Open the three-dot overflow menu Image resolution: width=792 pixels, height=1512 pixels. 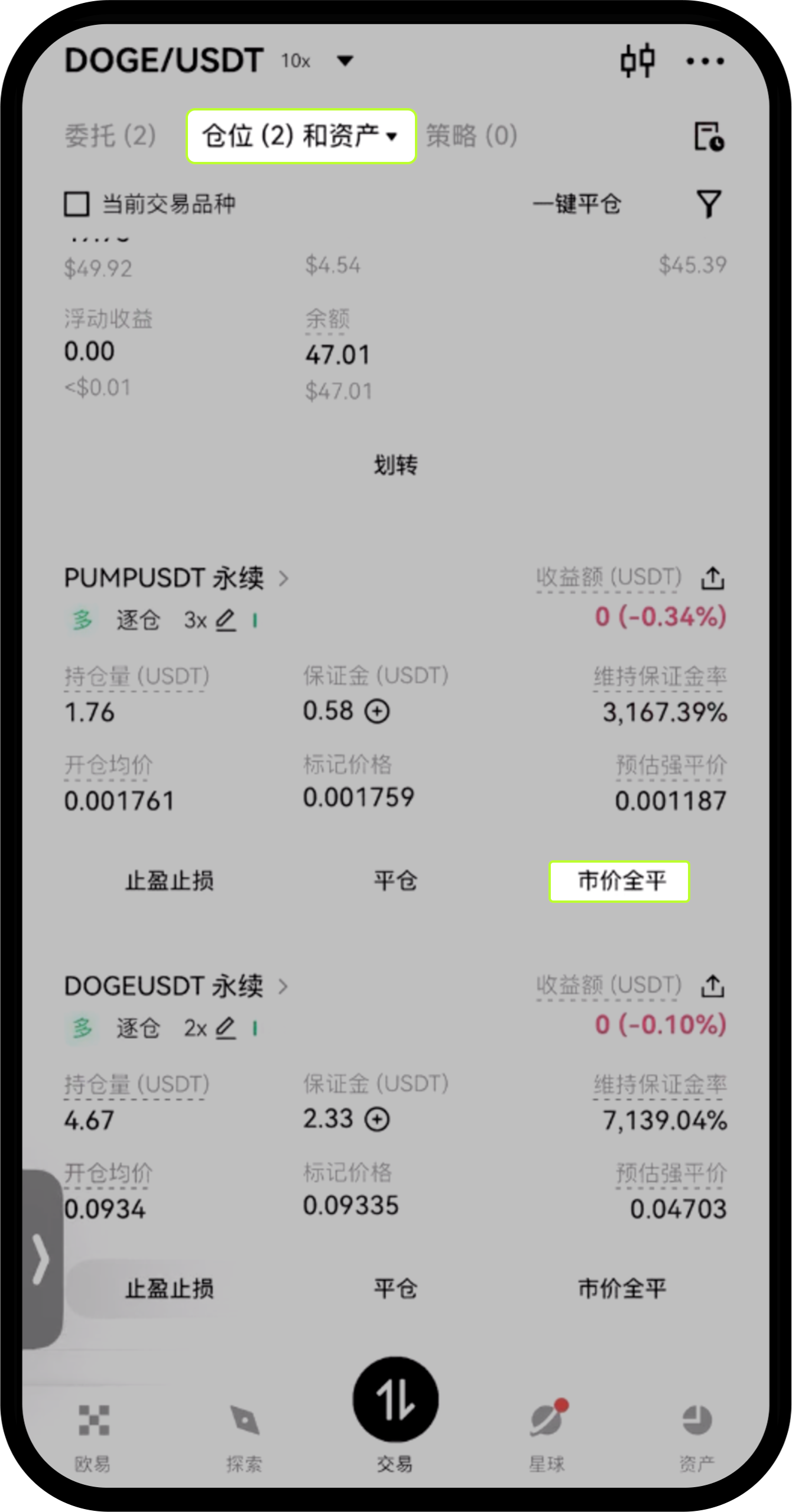(x=705, y=61)
